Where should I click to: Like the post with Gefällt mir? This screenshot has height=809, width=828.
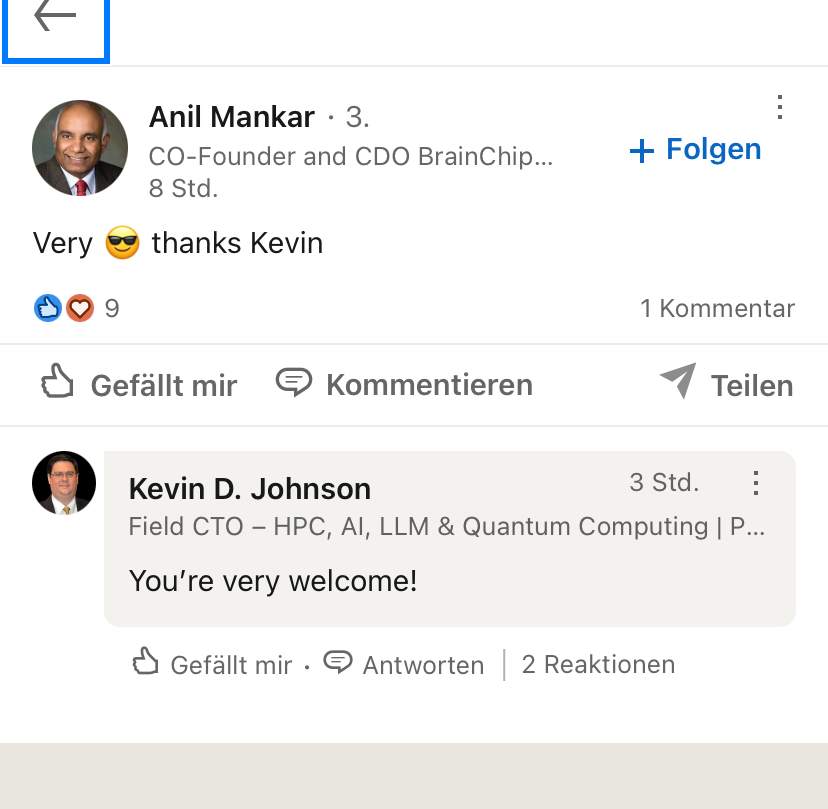point(139,385)
